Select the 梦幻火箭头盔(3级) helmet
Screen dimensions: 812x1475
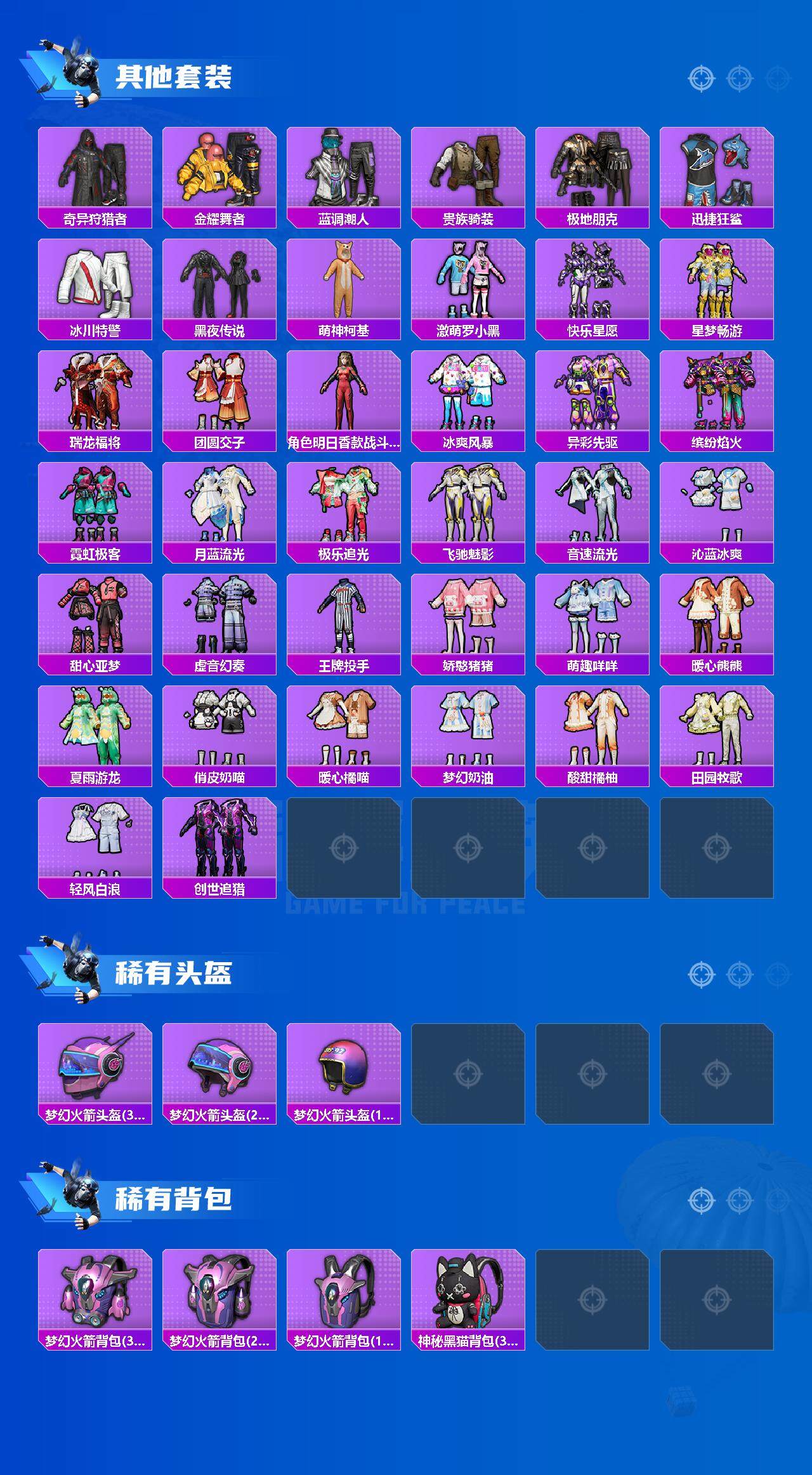click(x=95, y=1073)
